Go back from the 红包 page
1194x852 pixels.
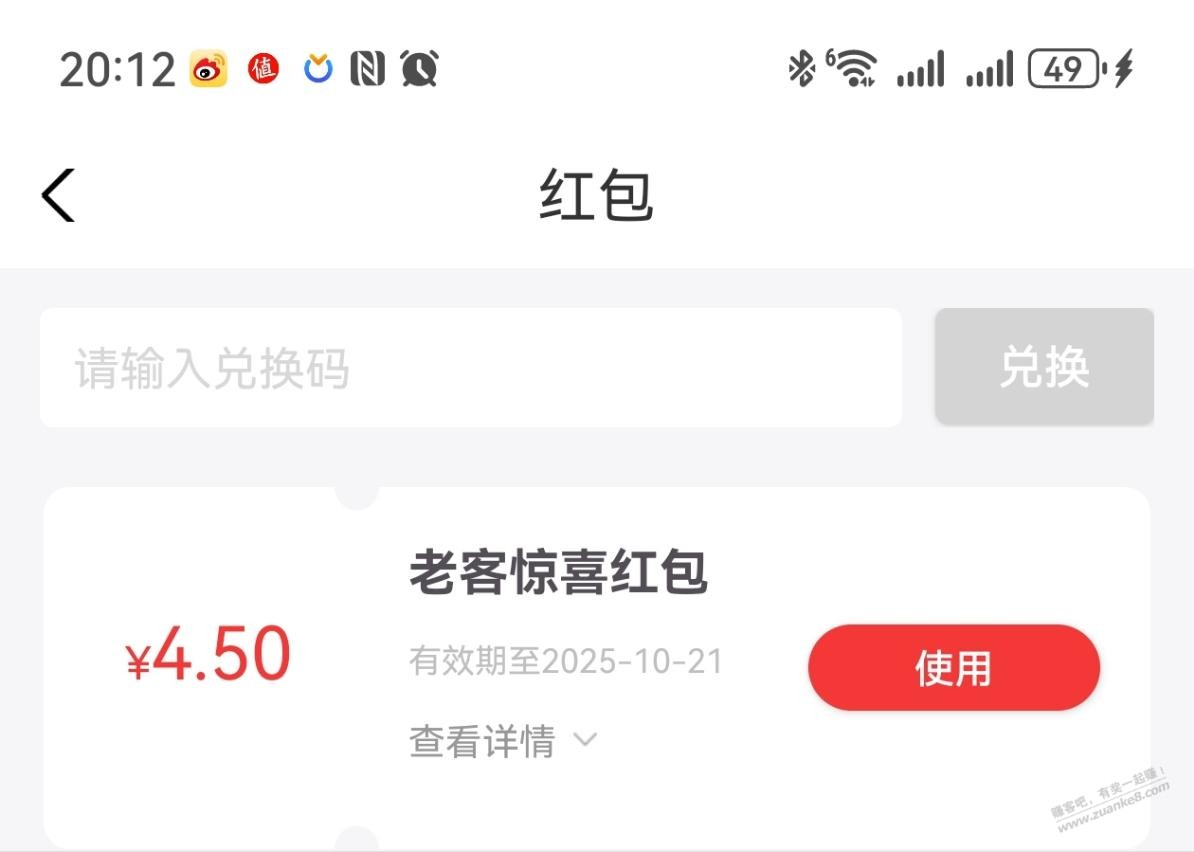click(x=58, y=195)
